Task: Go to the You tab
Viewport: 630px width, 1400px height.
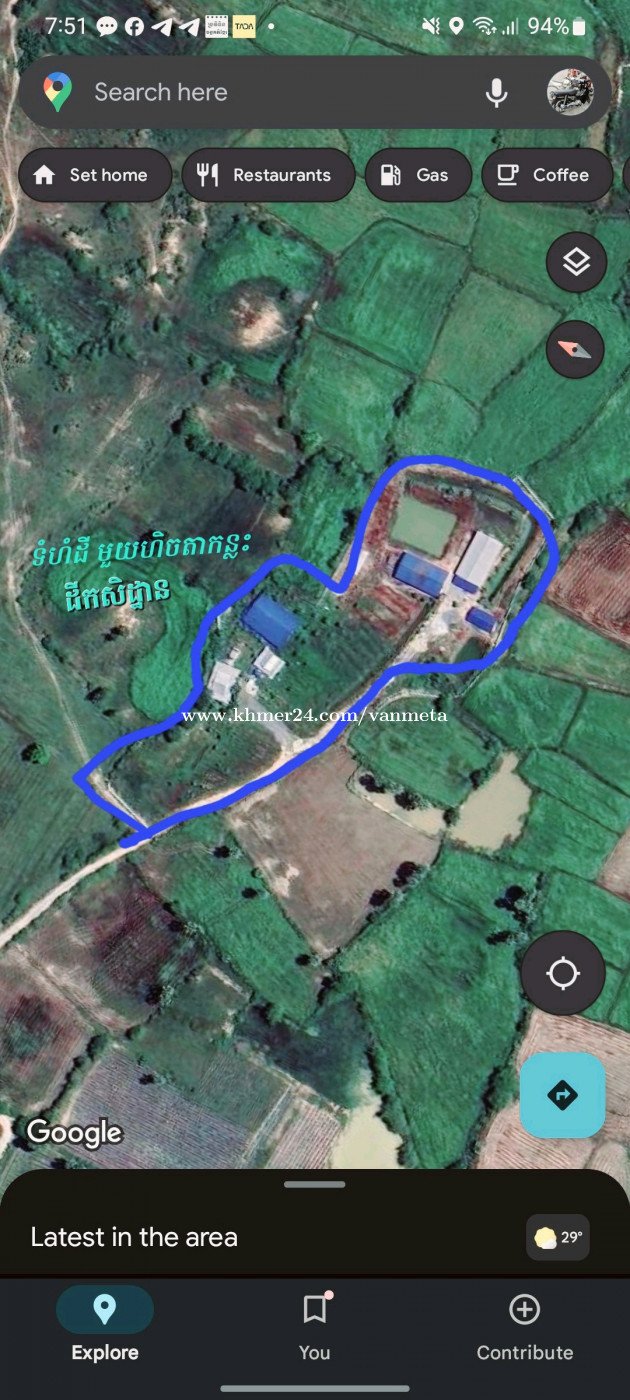Action: click(x=315, y=1325)
